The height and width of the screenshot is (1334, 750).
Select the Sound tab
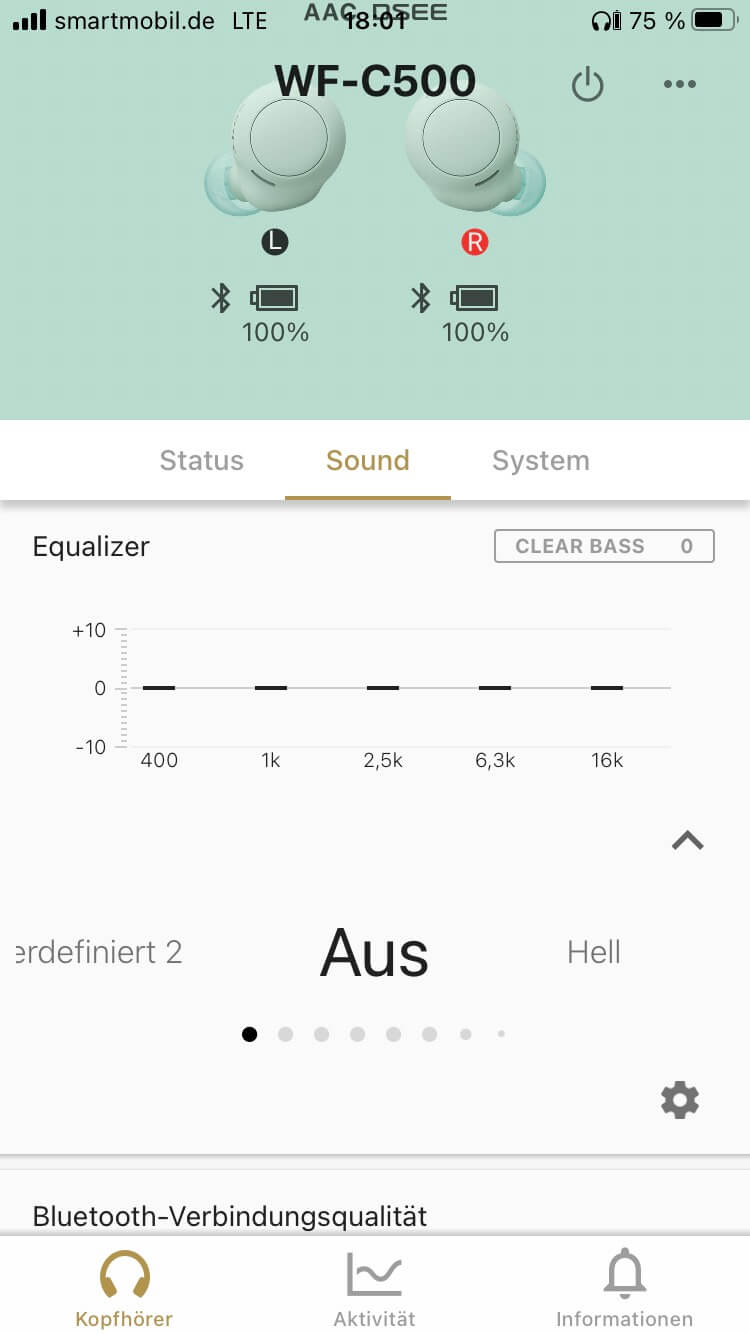pos(368,461)
